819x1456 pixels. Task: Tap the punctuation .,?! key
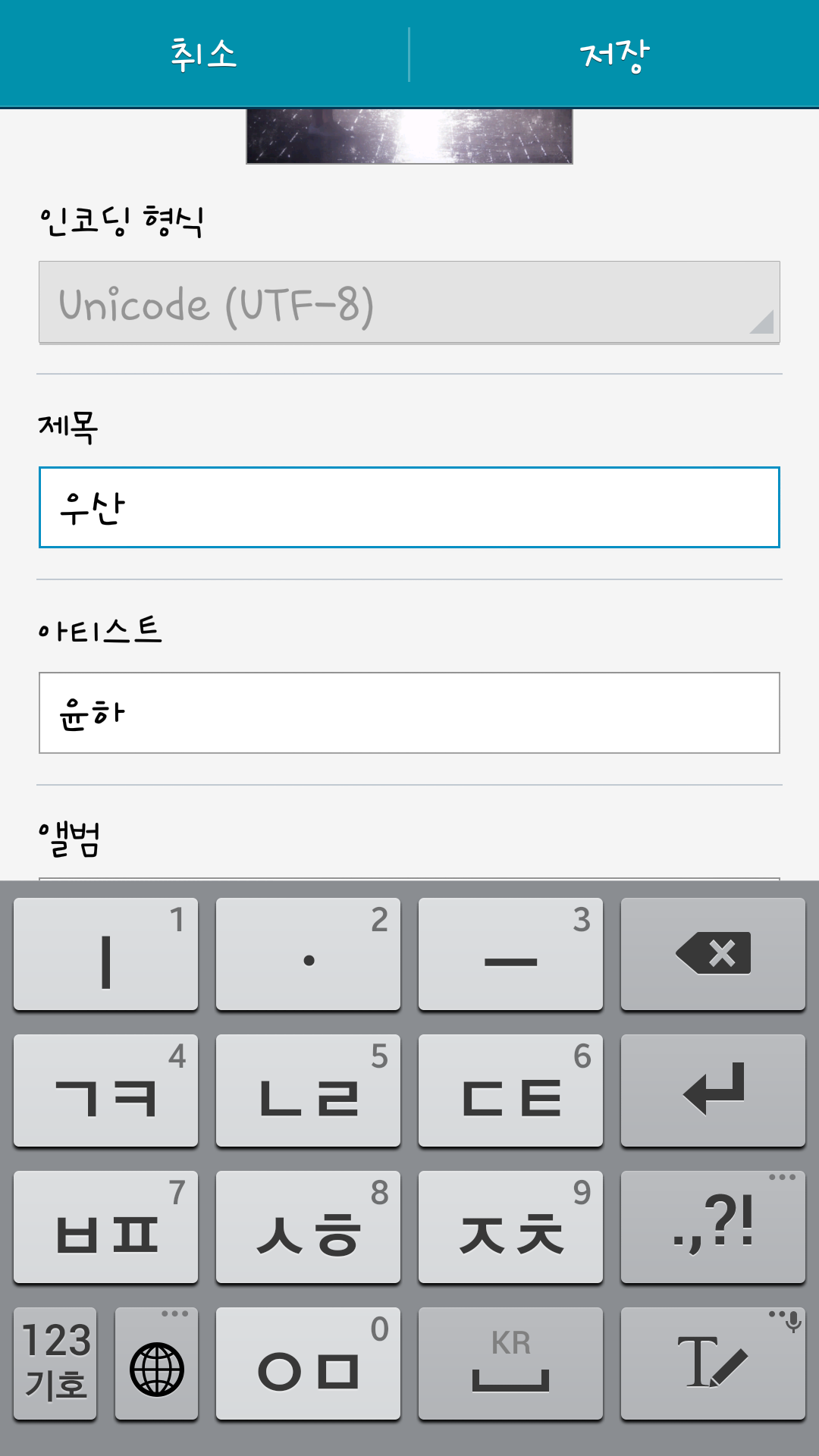[713, 1227]
